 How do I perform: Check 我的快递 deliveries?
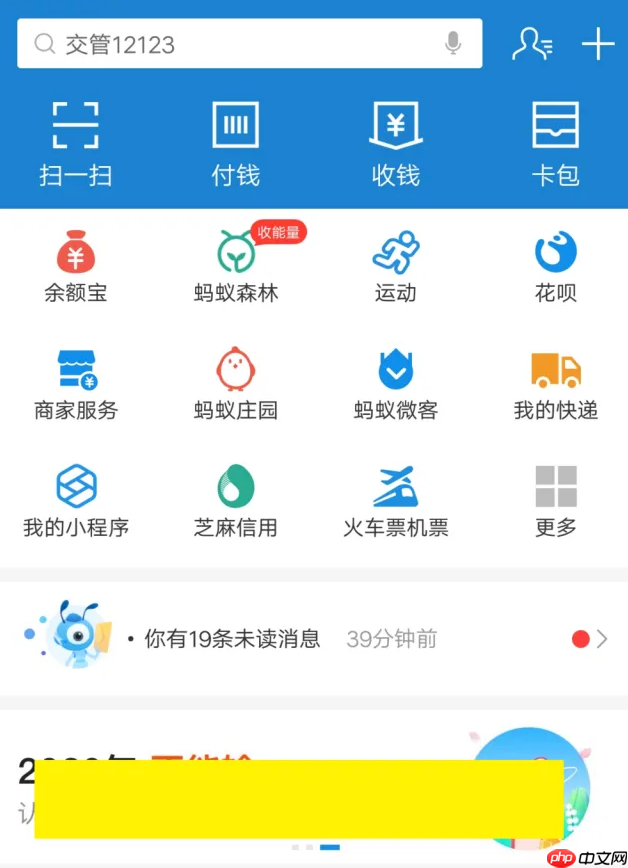coord(555,383)
